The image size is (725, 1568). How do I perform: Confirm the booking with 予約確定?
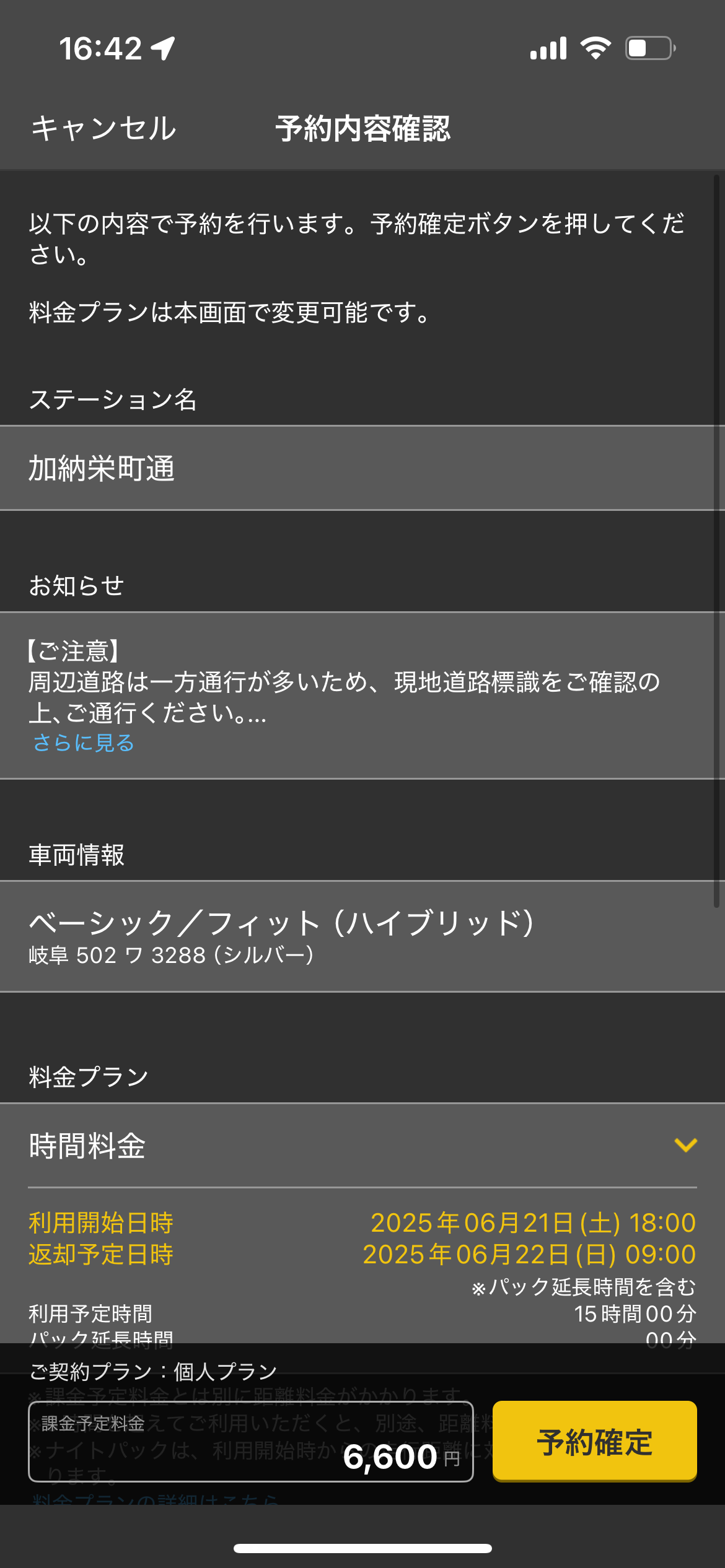tap(594, 1441)
